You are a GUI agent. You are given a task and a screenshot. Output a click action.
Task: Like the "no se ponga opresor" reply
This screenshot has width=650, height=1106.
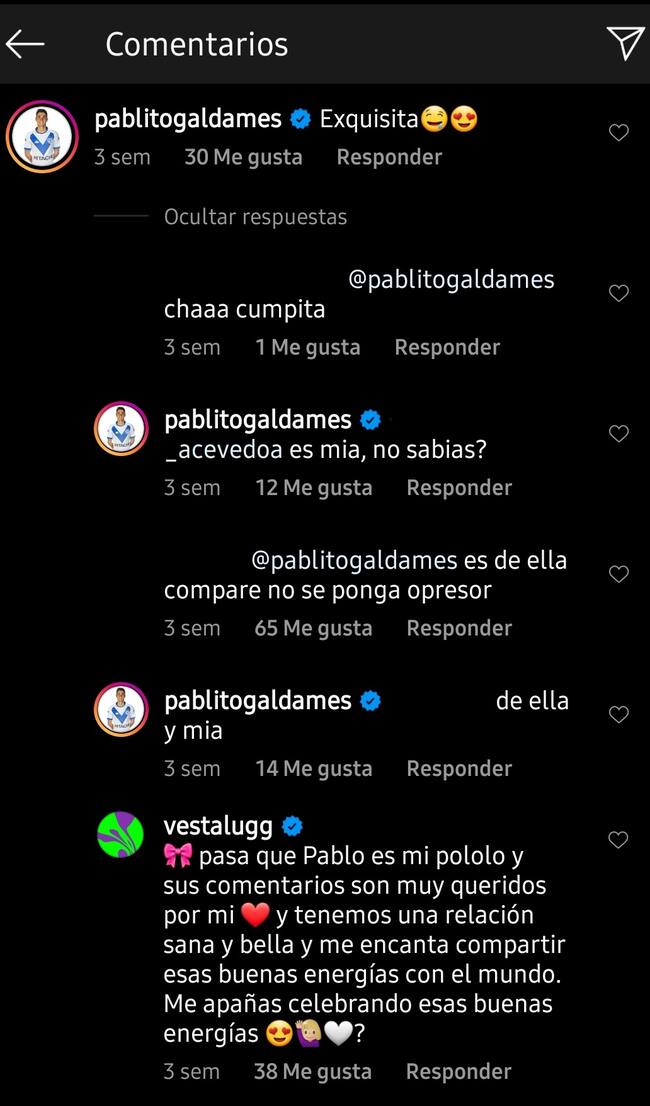619,574
